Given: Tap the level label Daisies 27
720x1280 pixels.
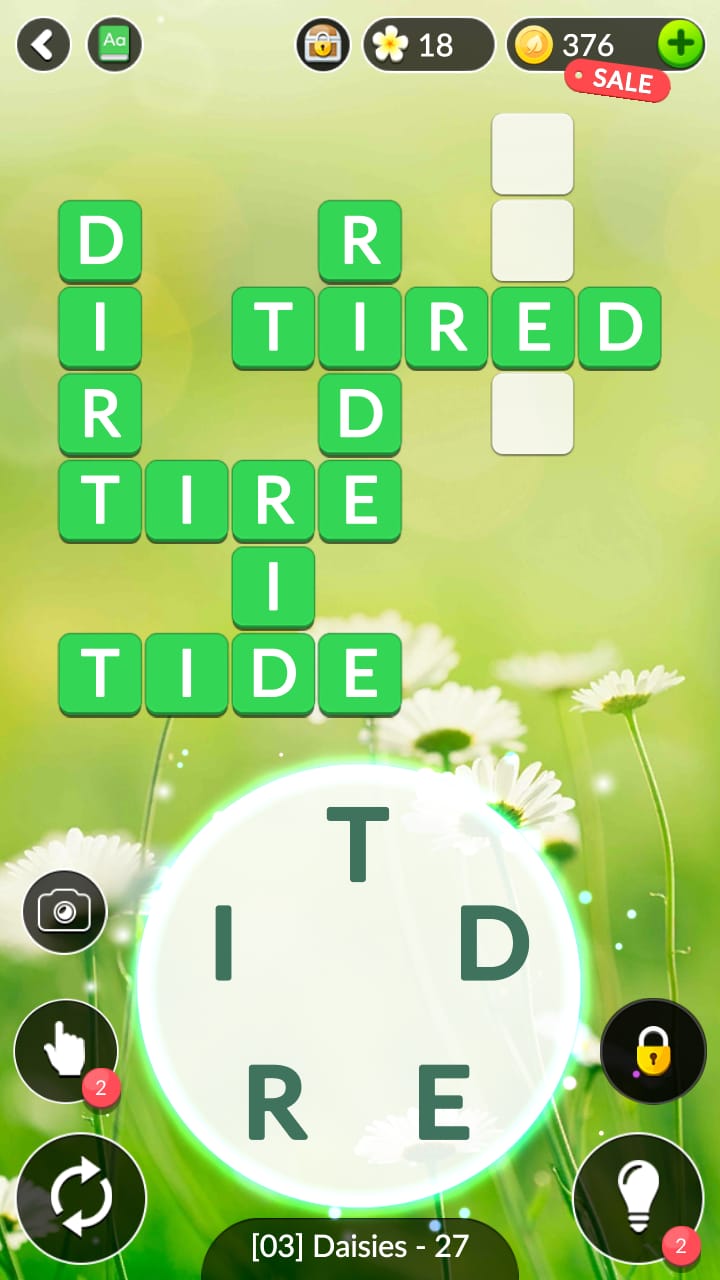Looking at the screenshot, I should click(x=359, y=1246).
